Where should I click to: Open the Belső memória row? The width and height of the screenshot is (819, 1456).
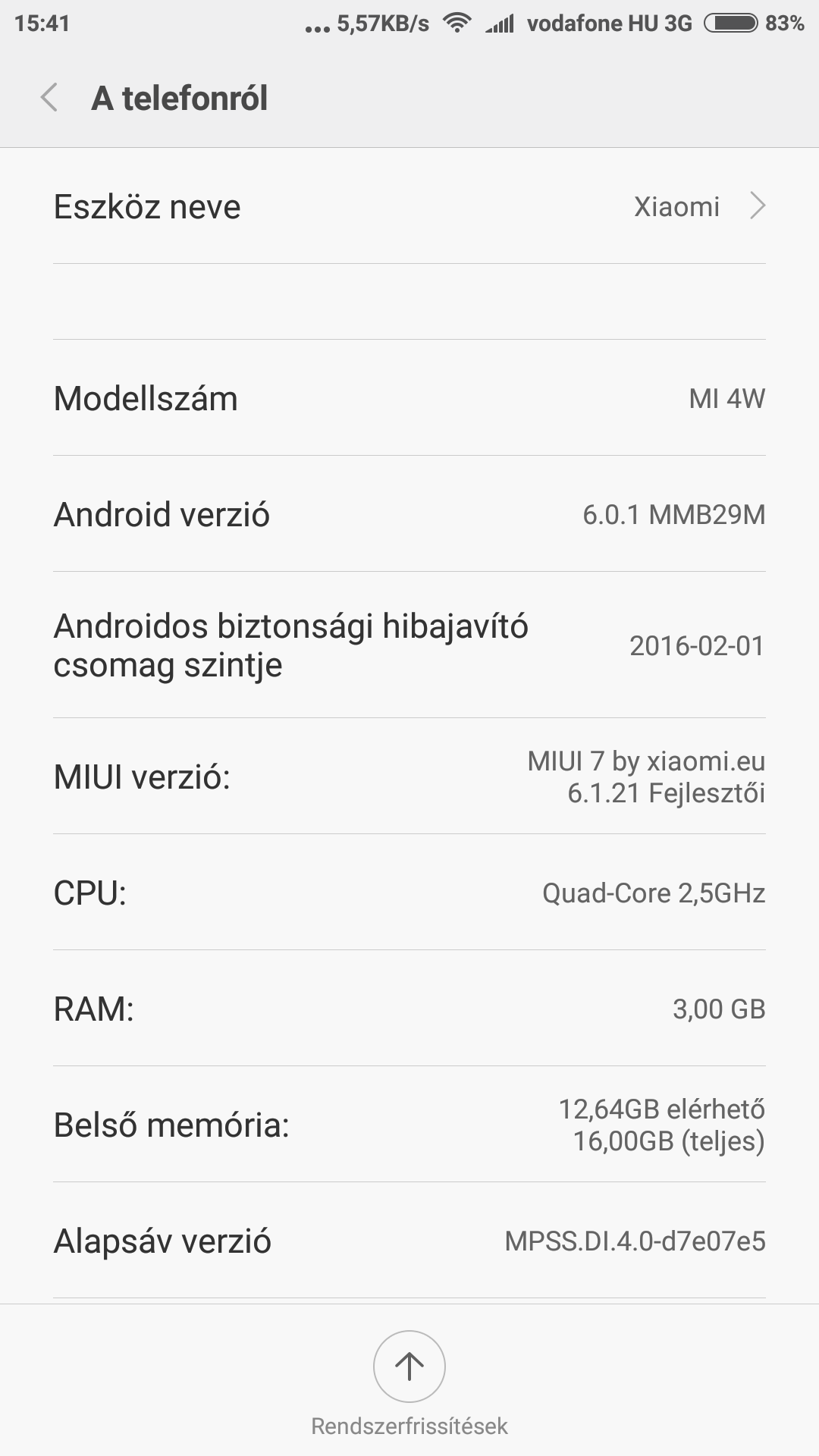point(409,1125)
